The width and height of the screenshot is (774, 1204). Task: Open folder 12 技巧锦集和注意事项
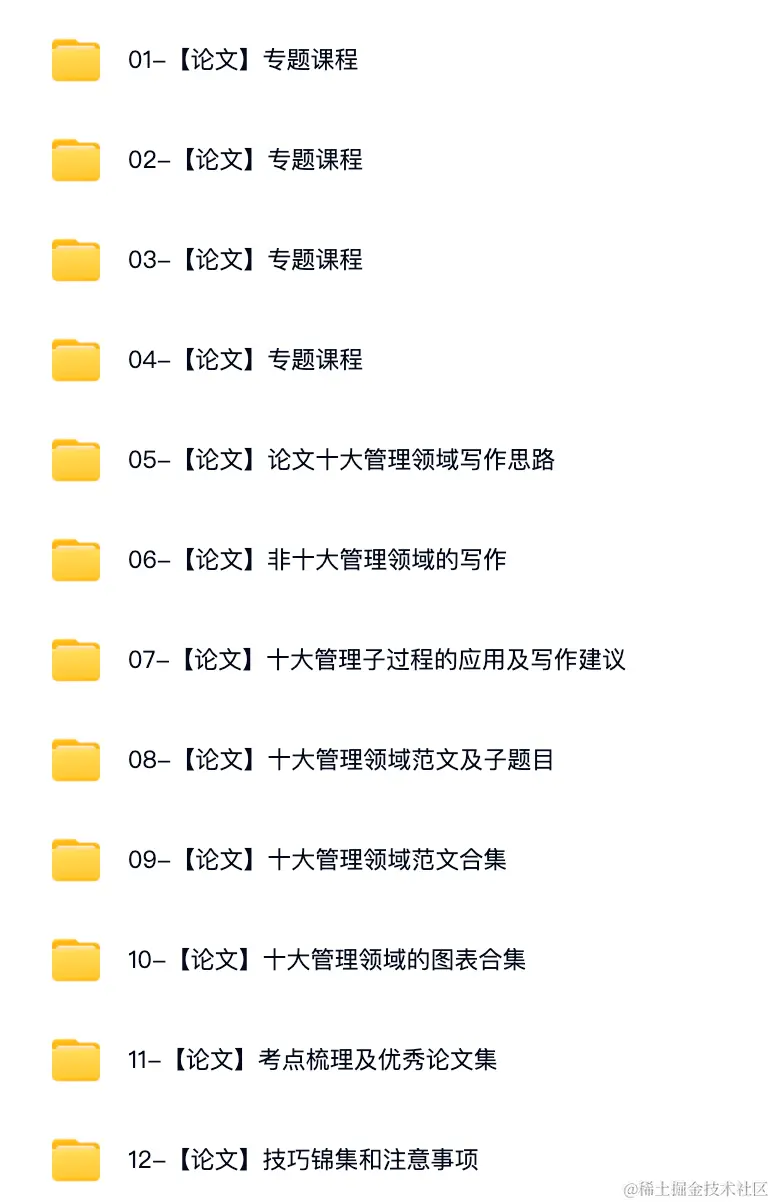pos(302,1160)
